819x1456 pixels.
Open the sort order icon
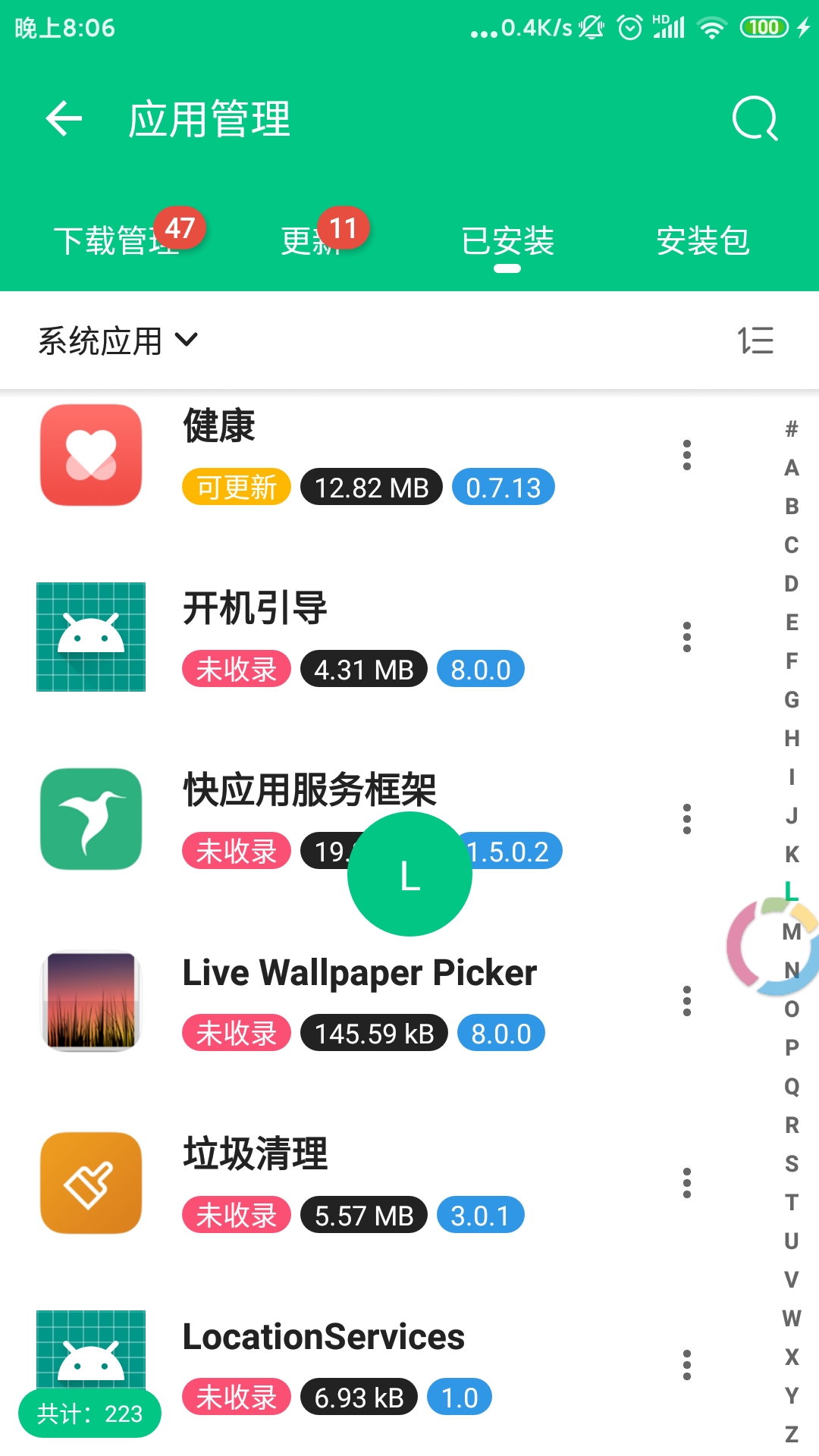pos(755,340)
